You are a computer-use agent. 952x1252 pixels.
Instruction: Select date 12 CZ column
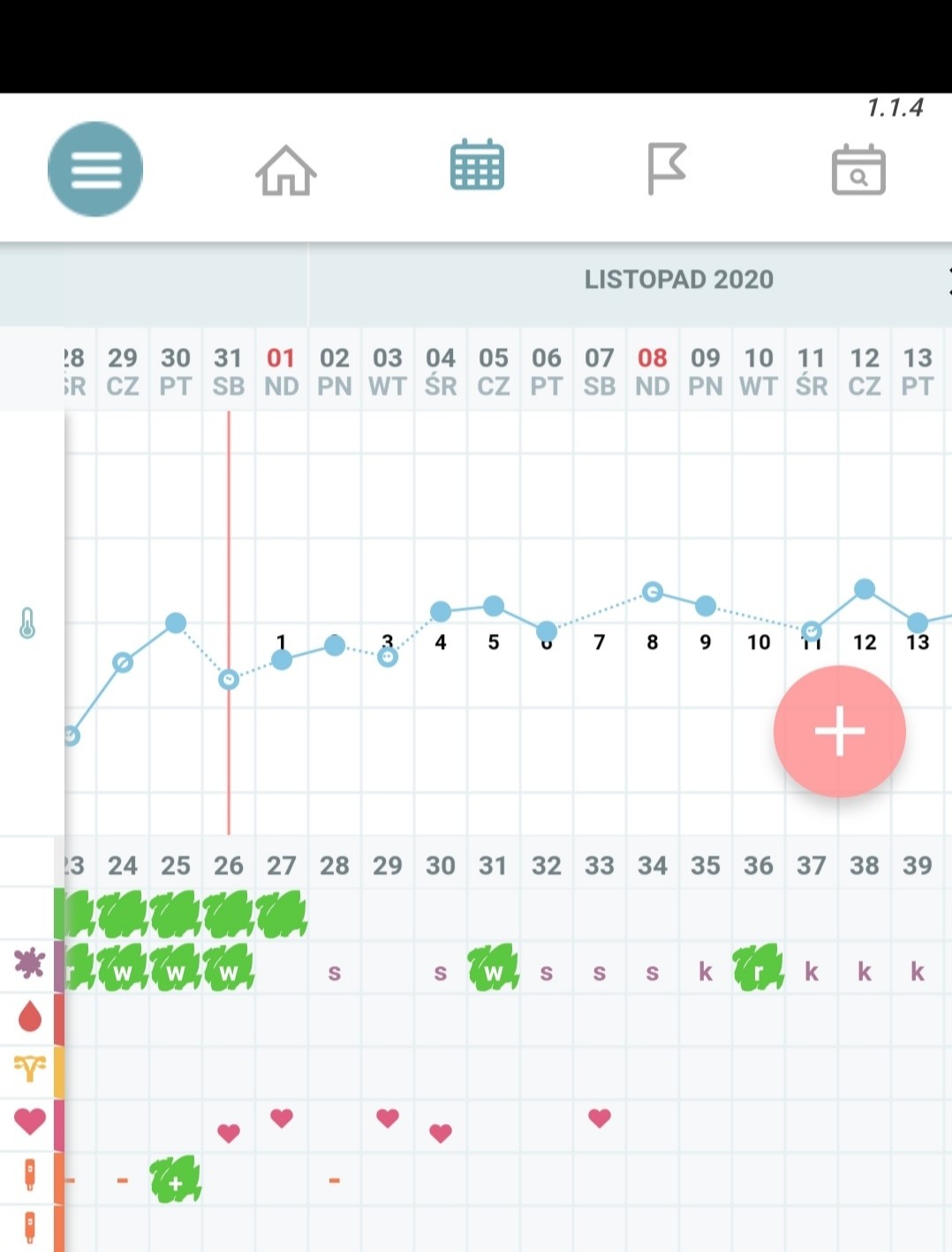click(865, 371)
